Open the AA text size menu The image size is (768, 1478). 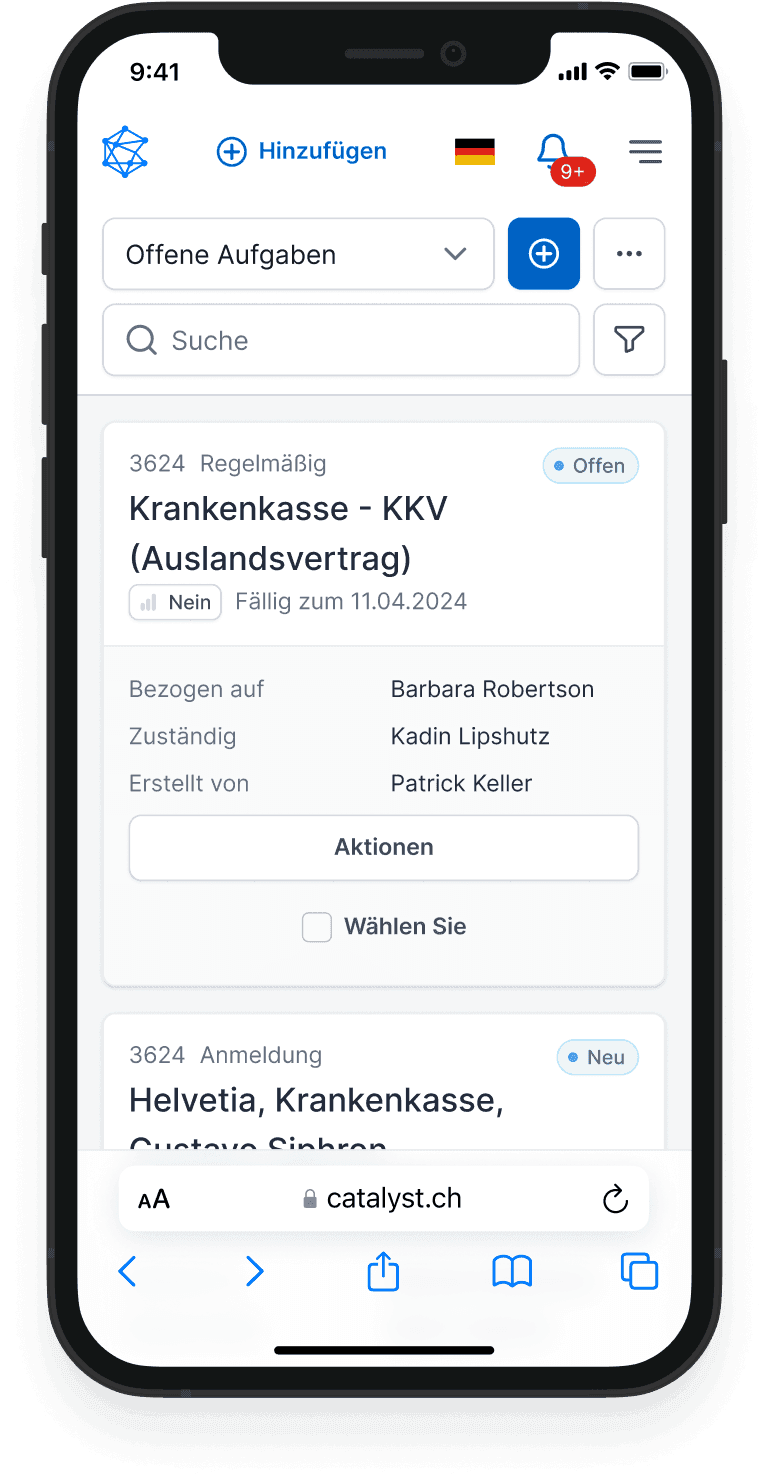click(x=154, y=1199)
